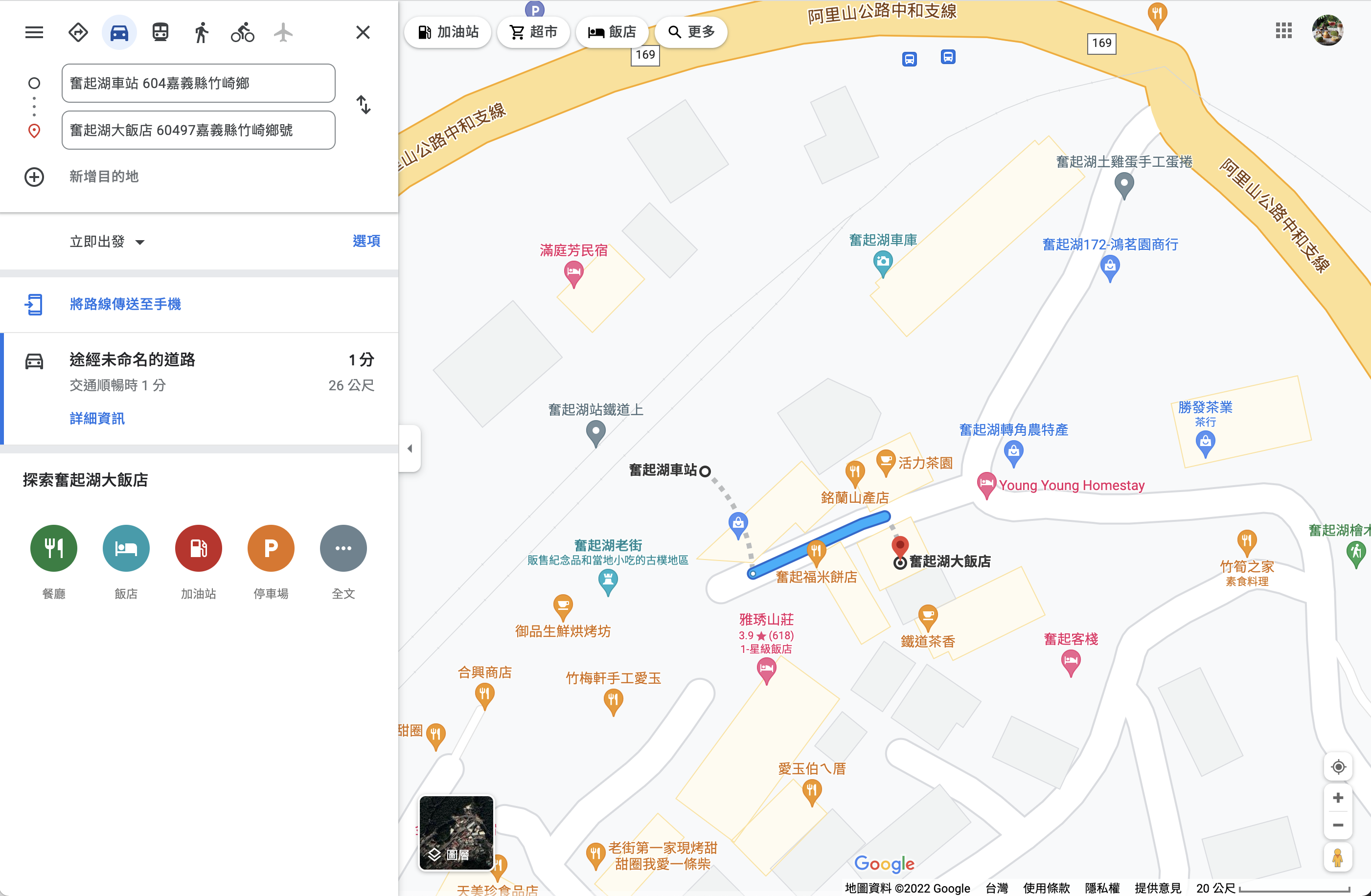Filter map by 加油站 chip
The height and width of the screenshot is (896, 1371).
[448, 32]
